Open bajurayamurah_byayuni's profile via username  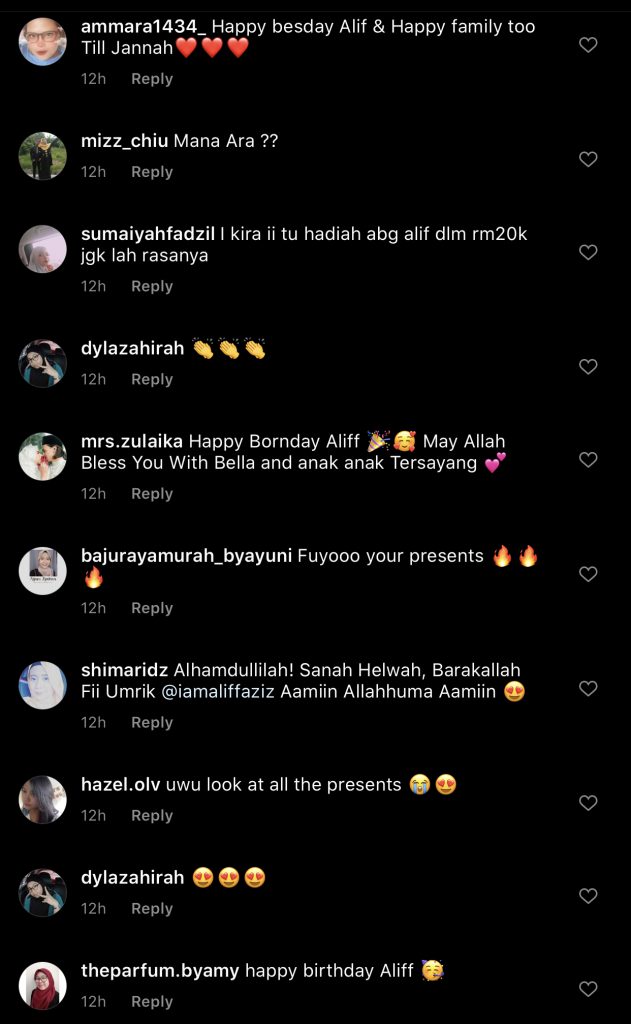tap(187, 556)
